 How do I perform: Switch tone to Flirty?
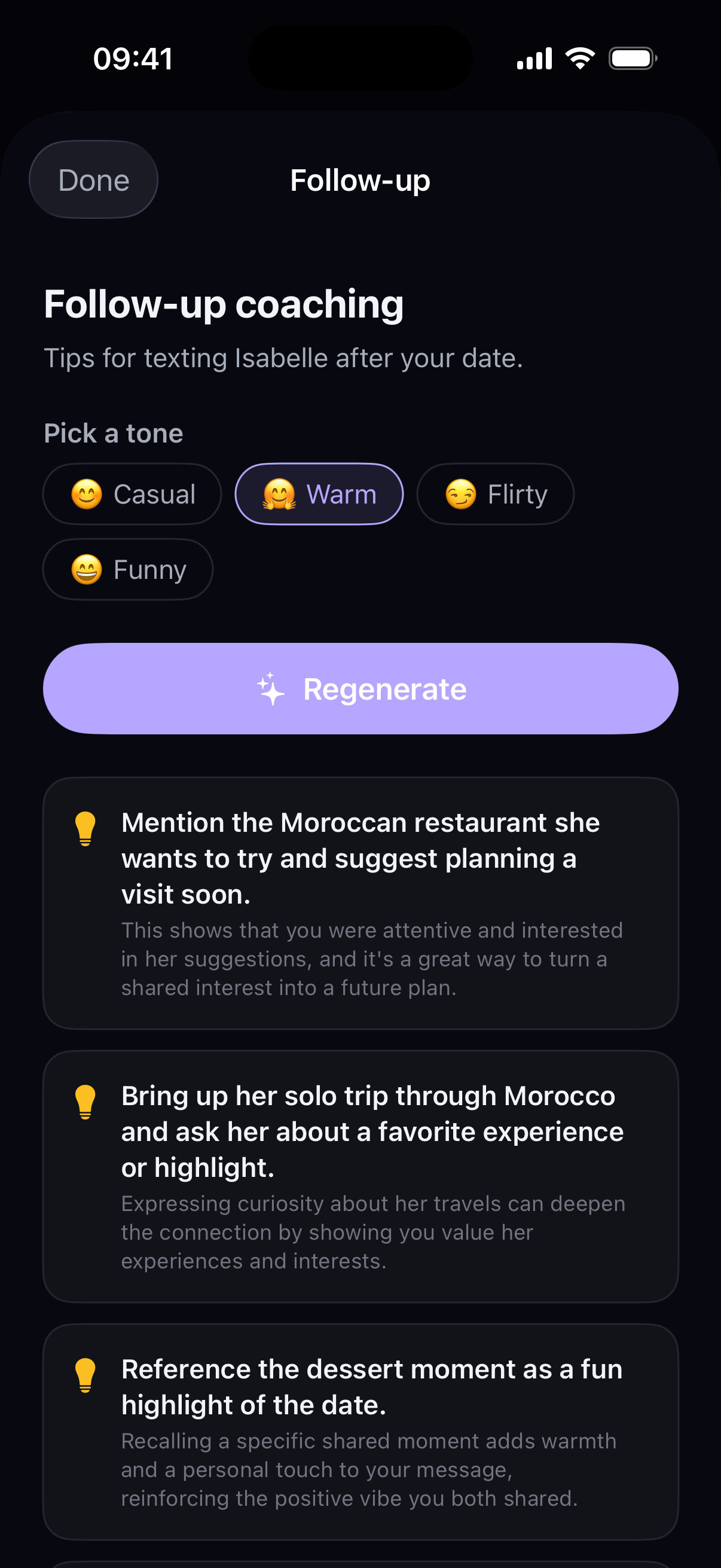(x=494, y=493)
